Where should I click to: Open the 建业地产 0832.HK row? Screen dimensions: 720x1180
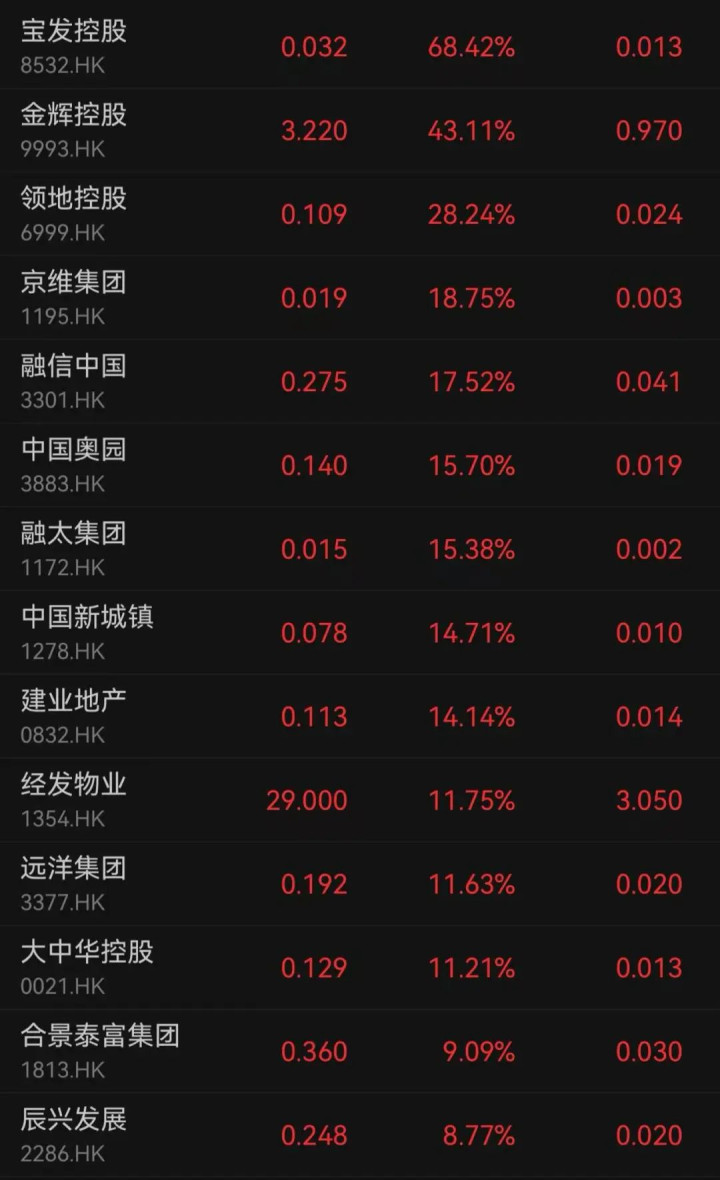pos(360,716)
